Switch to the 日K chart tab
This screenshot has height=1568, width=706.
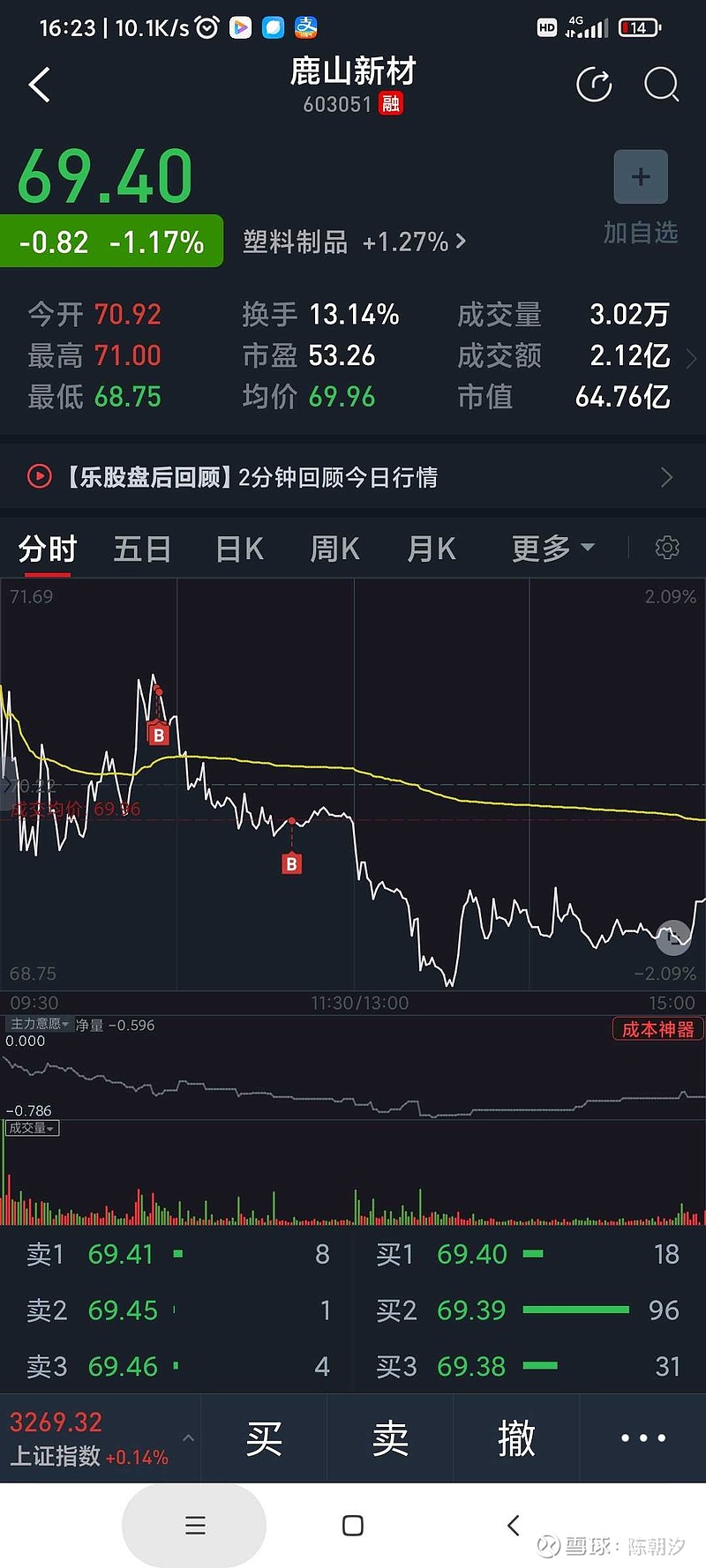pos(239,549)
